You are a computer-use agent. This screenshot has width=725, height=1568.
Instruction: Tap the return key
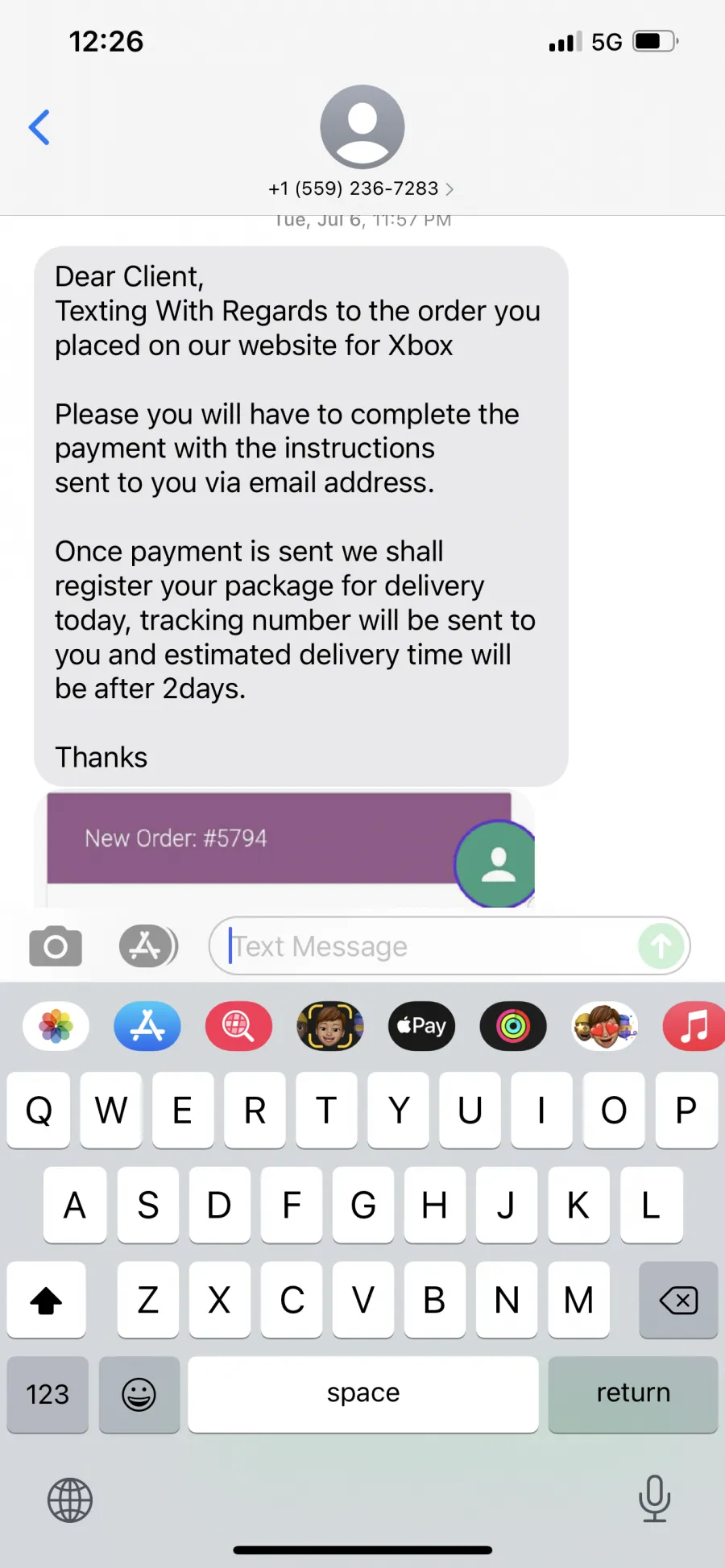(x=633, y=1394)
